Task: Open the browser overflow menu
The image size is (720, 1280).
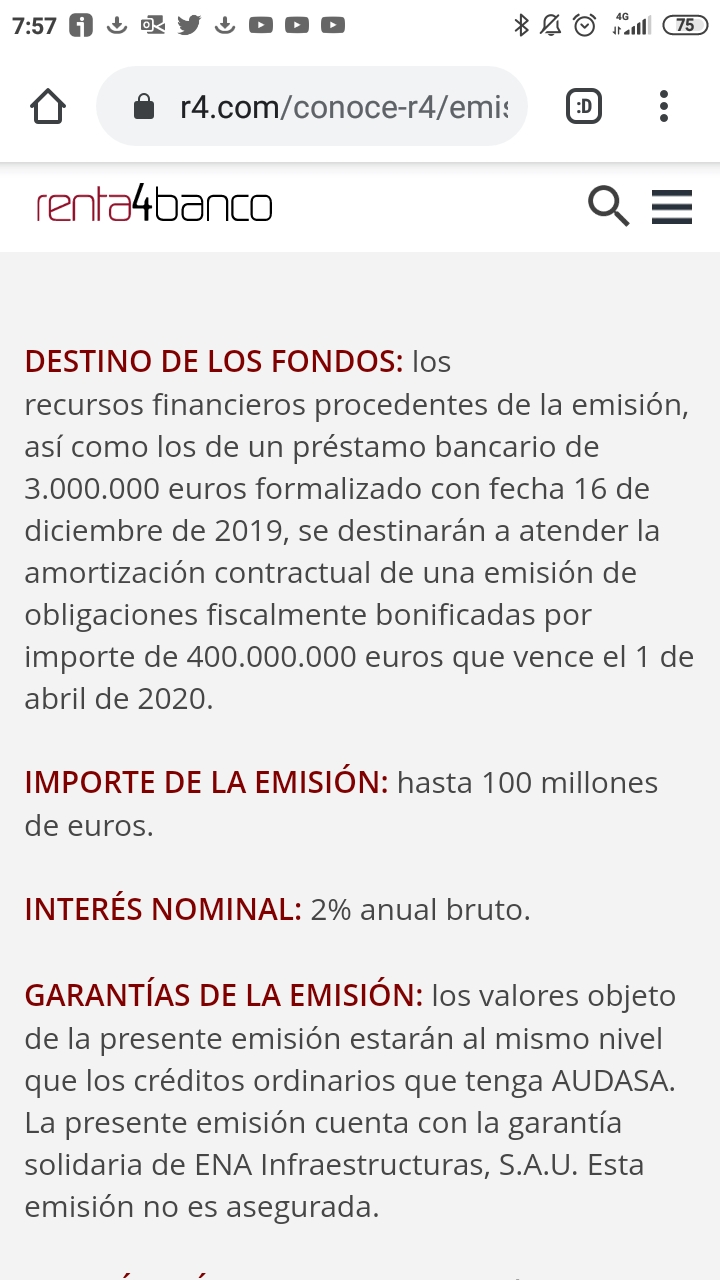Action: click(664, 106)
